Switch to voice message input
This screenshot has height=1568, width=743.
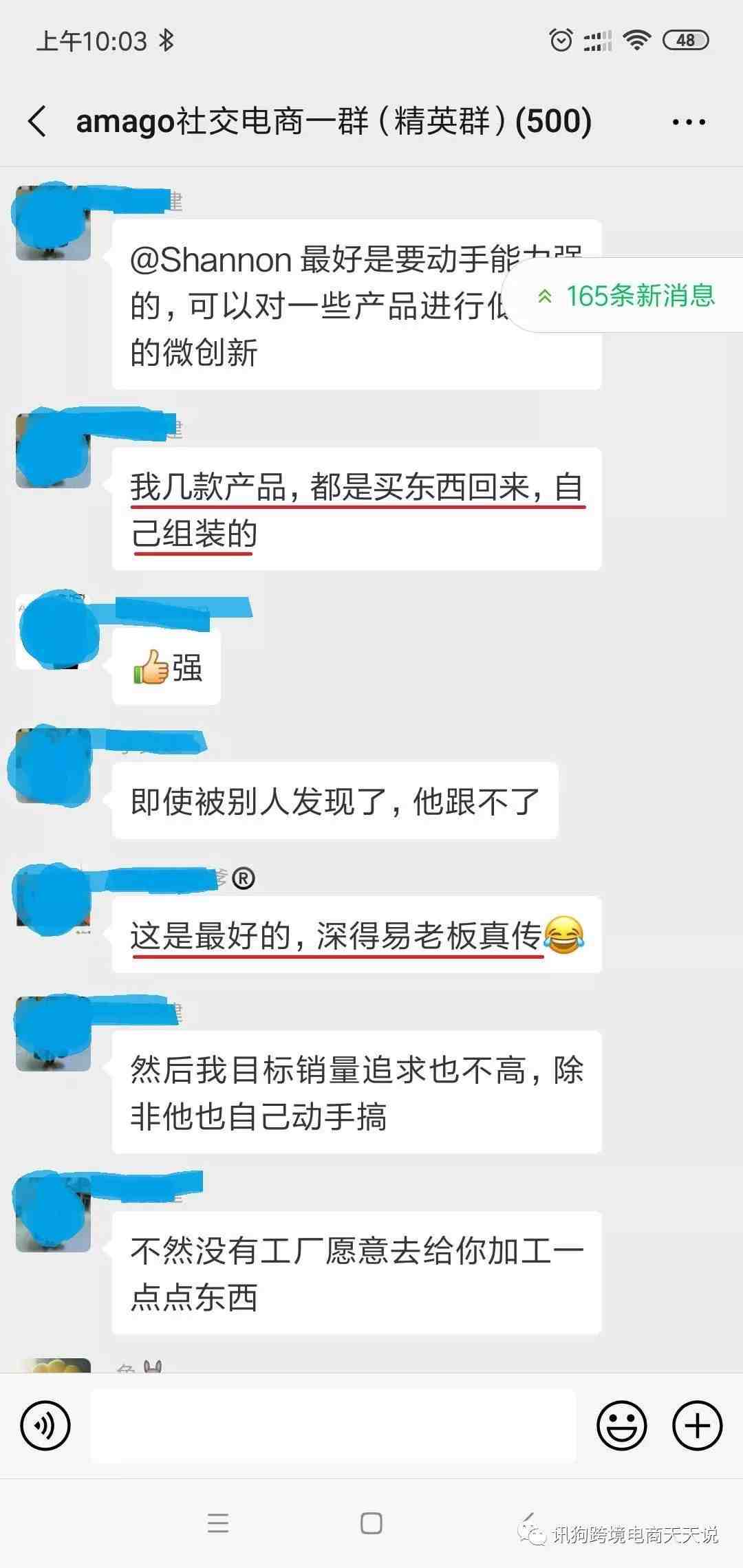45,1426
